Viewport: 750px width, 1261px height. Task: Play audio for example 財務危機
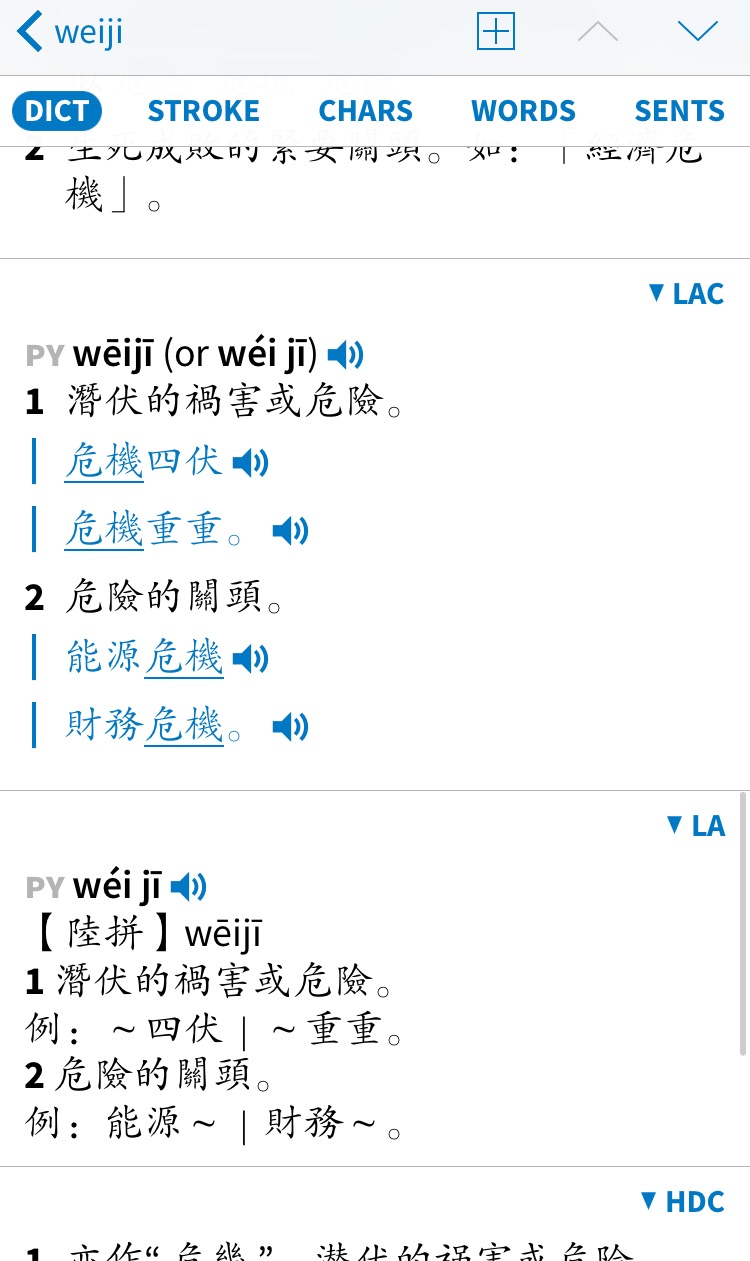pos(291,727)
